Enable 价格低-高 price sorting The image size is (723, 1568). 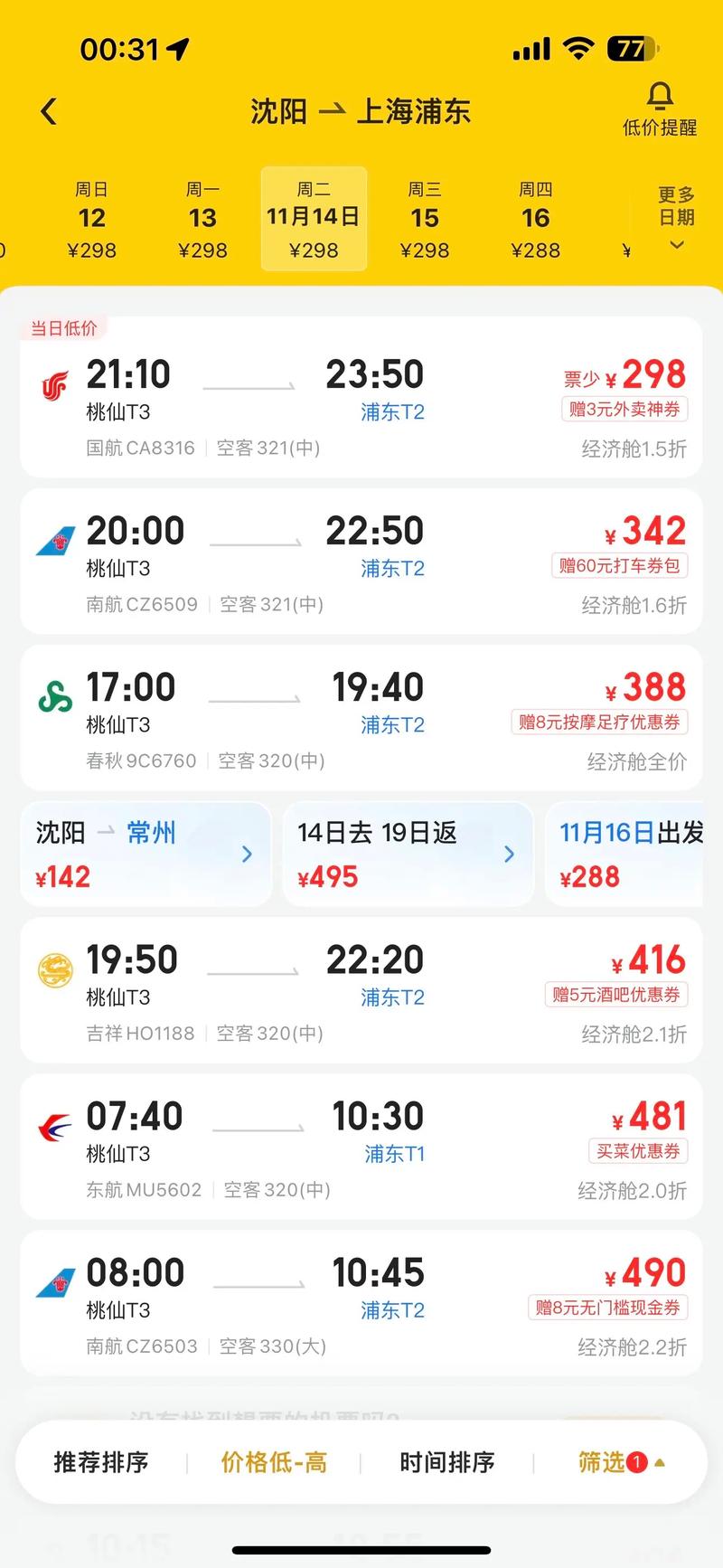[273, 1462]
